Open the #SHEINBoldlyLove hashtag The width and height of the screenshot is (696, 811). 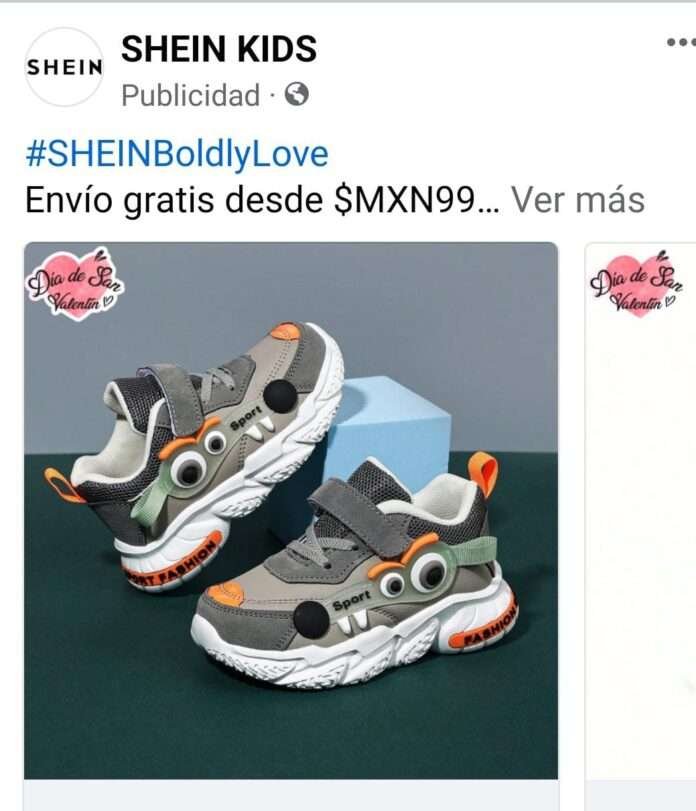tap(176, 154)
